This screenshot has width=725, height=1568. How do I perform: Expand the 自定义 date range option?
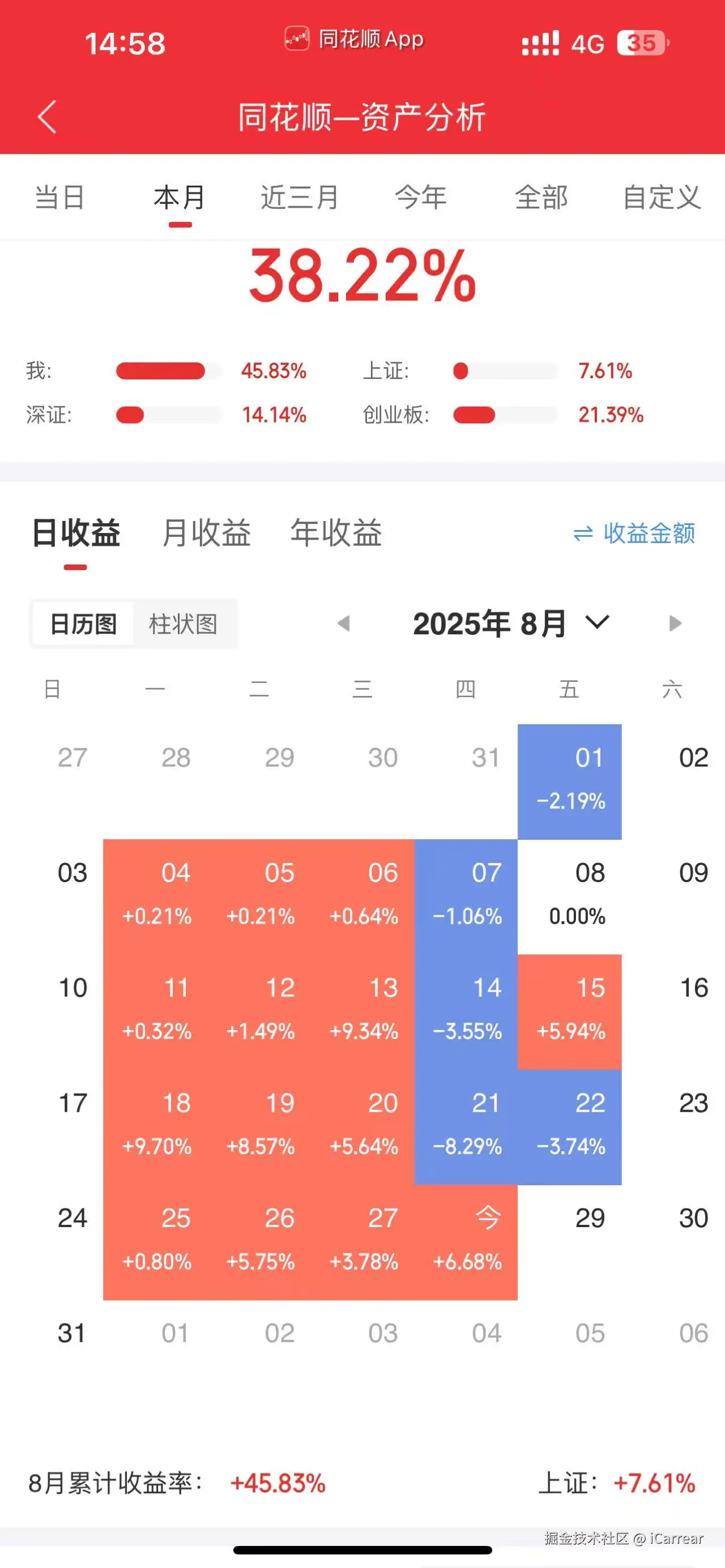[661, 198]
